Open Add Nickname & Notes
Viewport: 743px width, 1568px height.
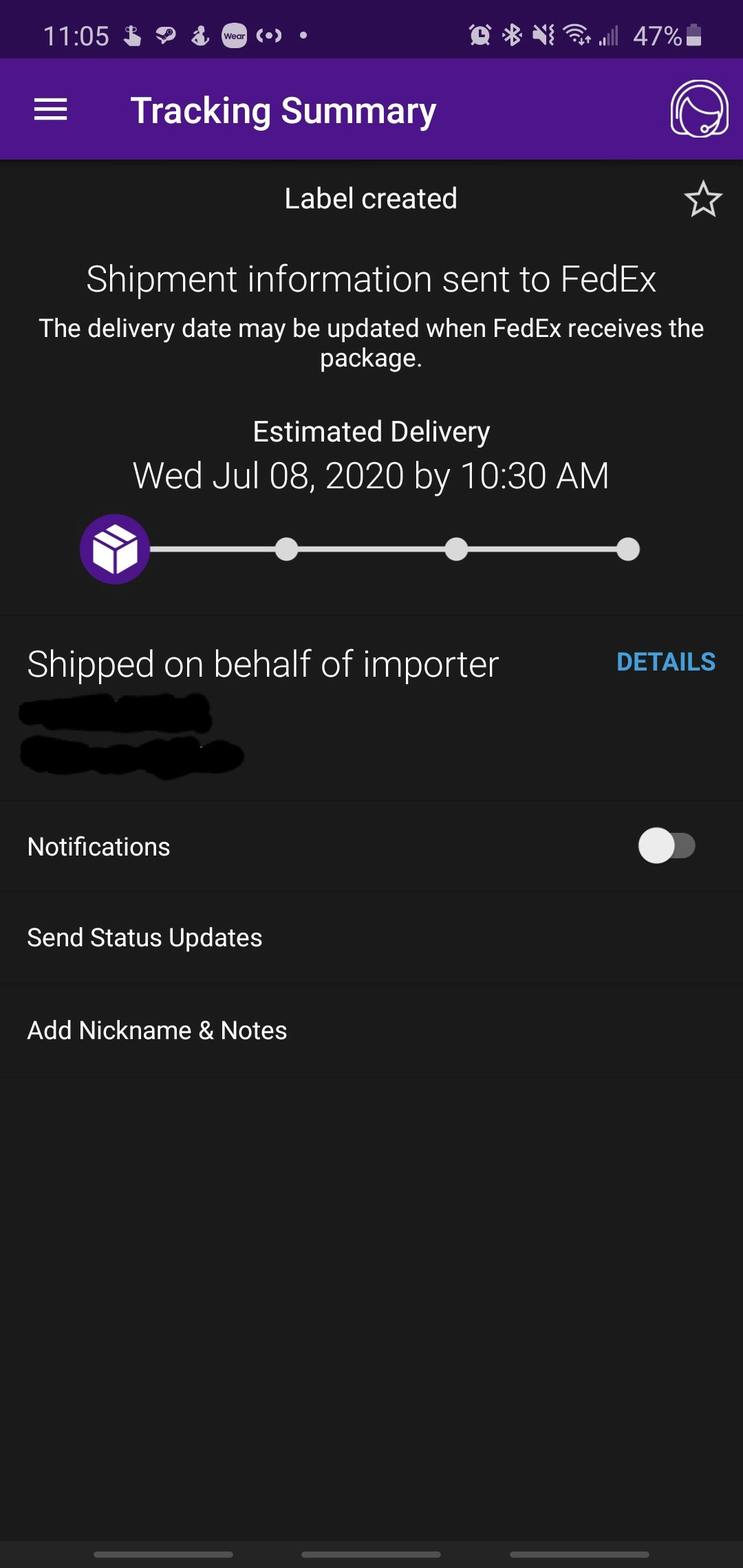[157, 1030]
